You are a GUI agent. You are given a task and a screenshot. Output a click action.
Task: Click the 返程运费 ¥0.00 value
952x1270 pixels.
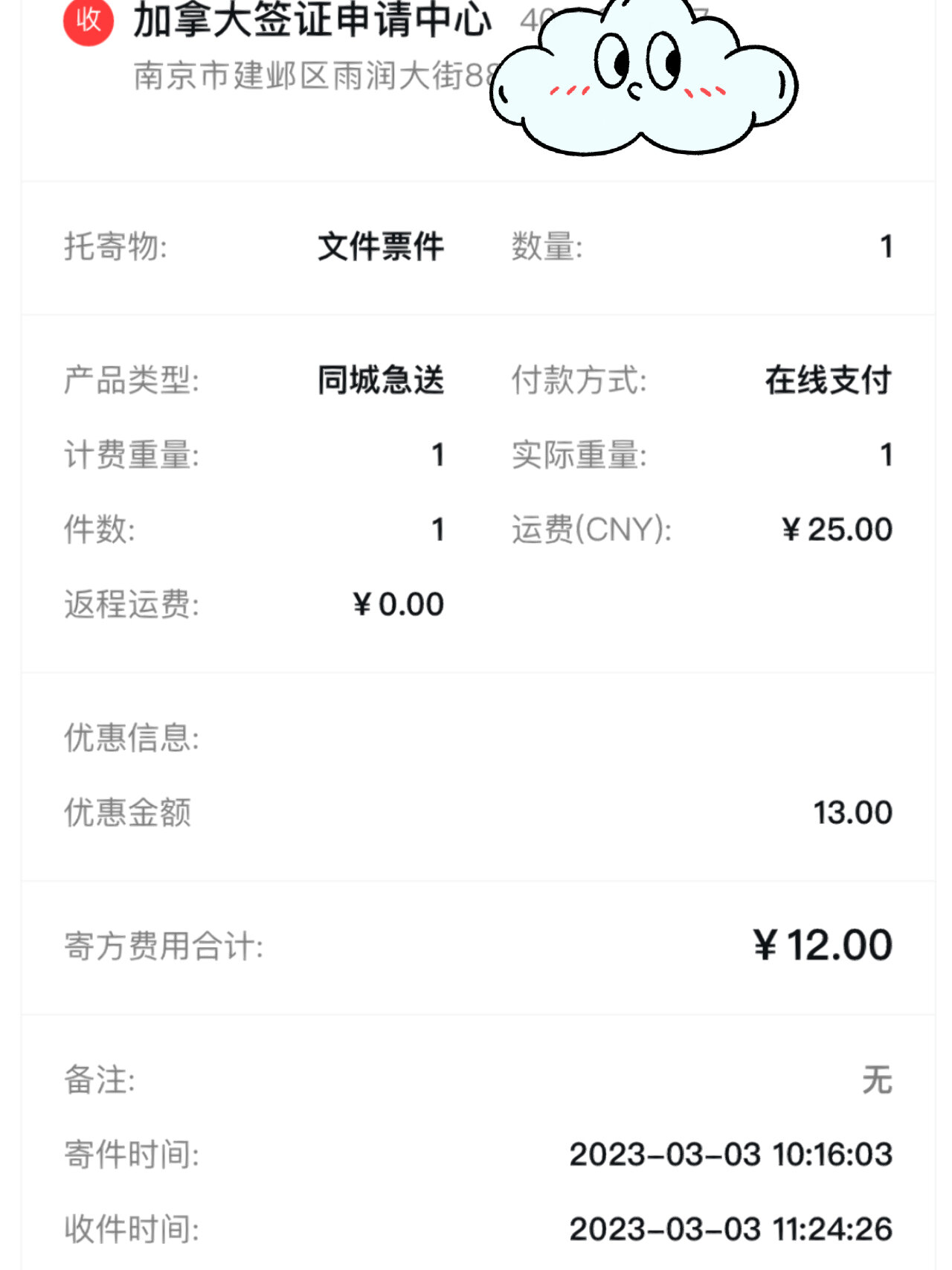point(396,604)
